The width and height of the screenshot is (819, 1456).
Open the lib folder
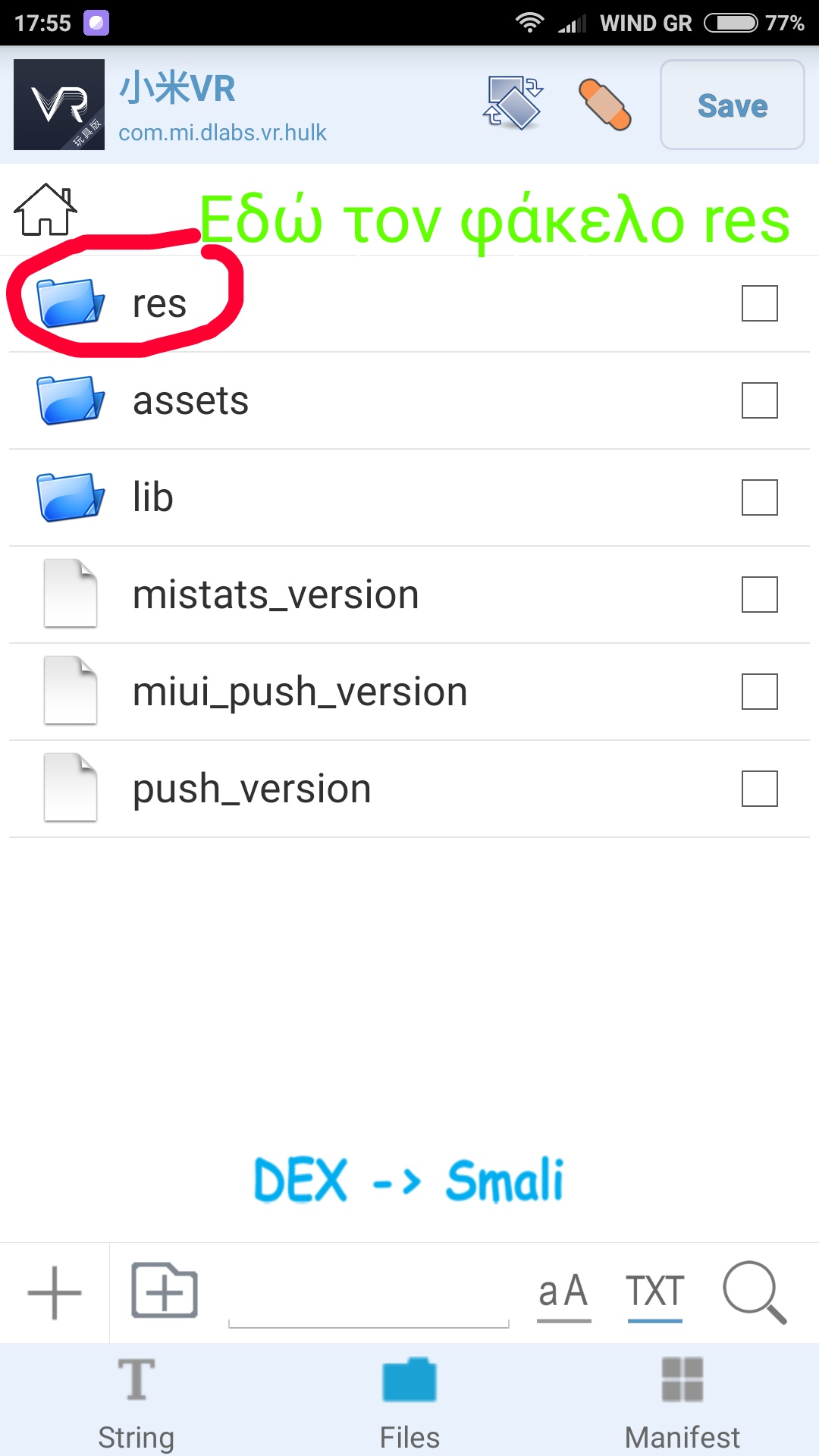(409, 497)
